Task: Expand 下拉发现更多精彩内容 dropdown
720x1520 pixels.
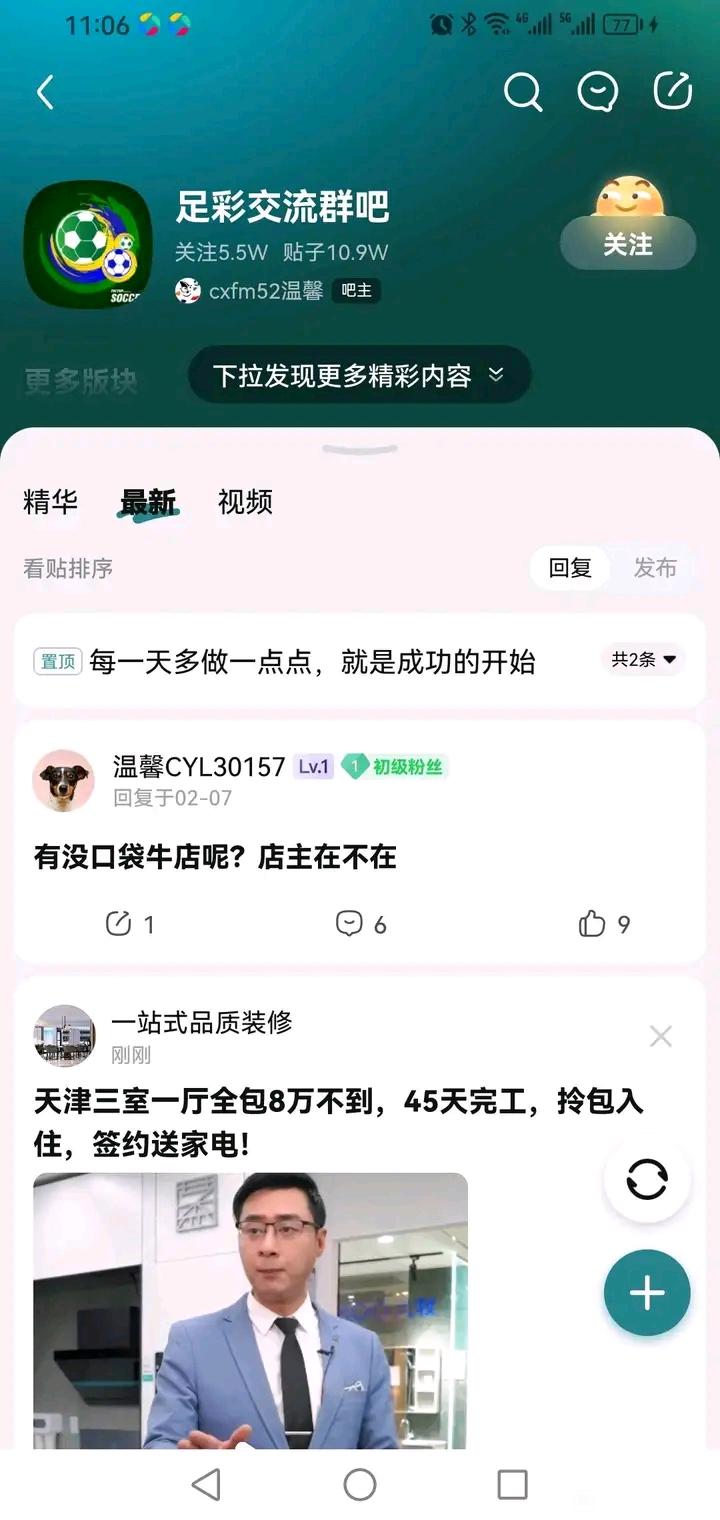Action: [359, 376]
